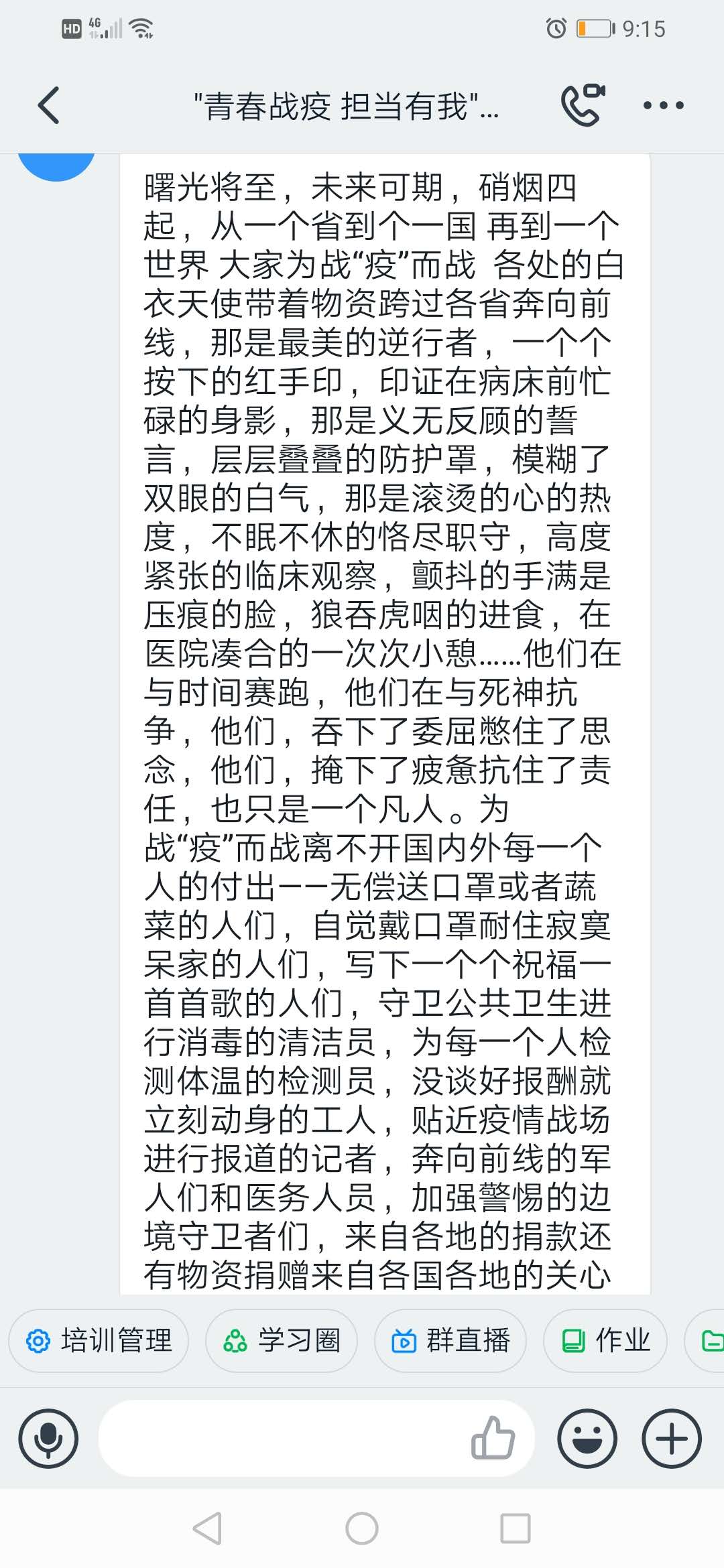Open the plus attachment menu

tap(672, 1439)
